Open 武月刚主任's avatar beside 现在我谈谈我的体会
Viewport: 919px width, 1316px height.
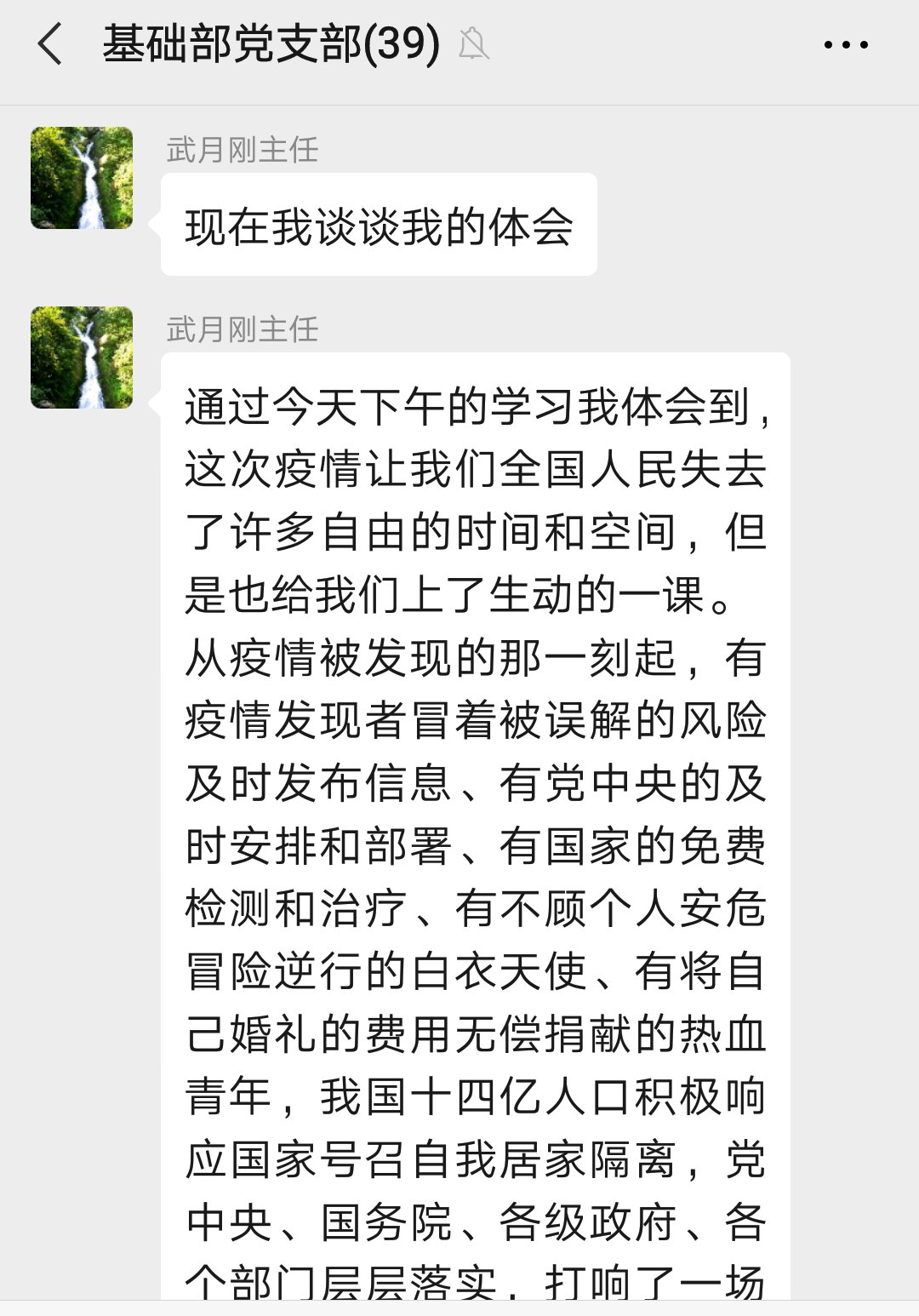coord(82,178)
